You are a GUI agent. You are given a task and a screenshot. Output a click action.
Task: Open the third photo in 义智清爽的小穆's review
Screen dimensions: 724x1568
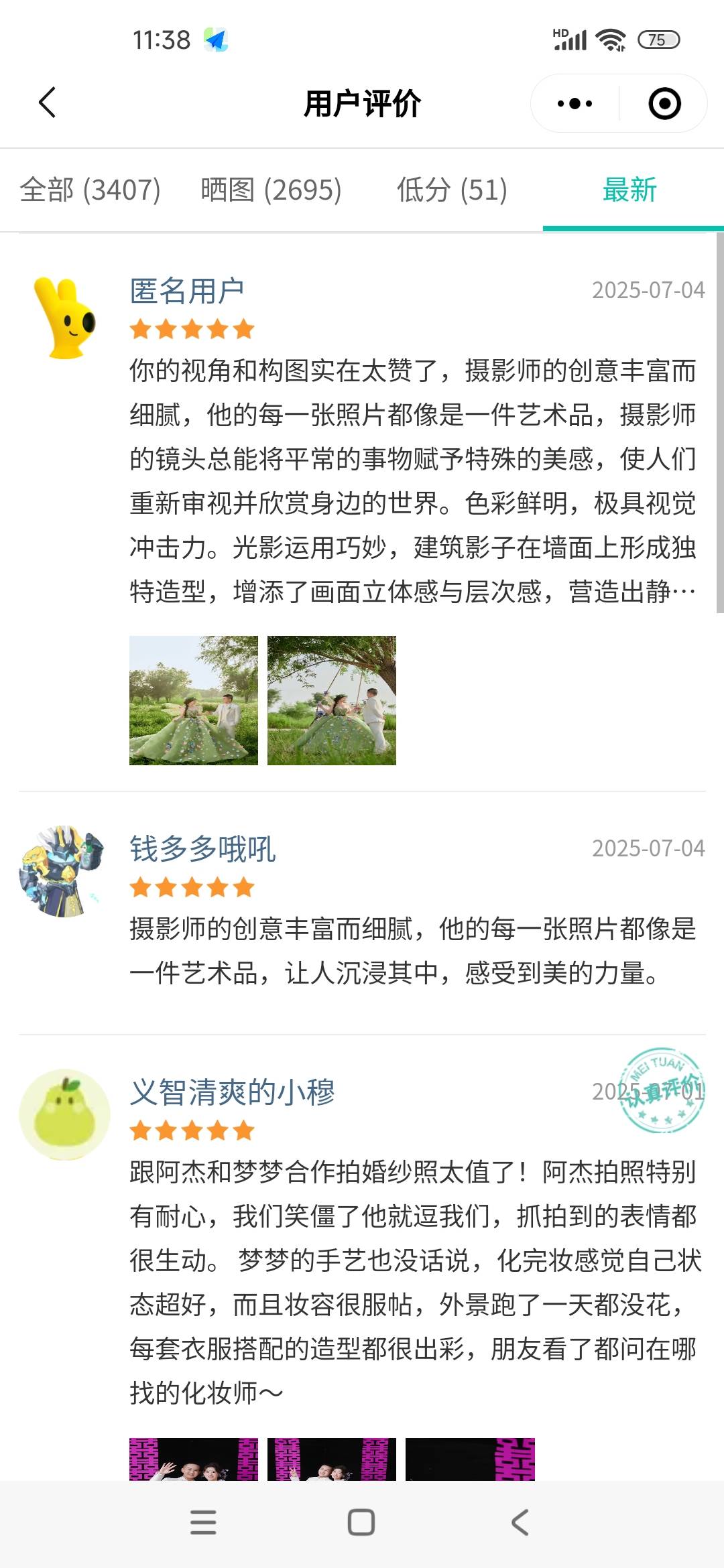[x=470, y=1459]
